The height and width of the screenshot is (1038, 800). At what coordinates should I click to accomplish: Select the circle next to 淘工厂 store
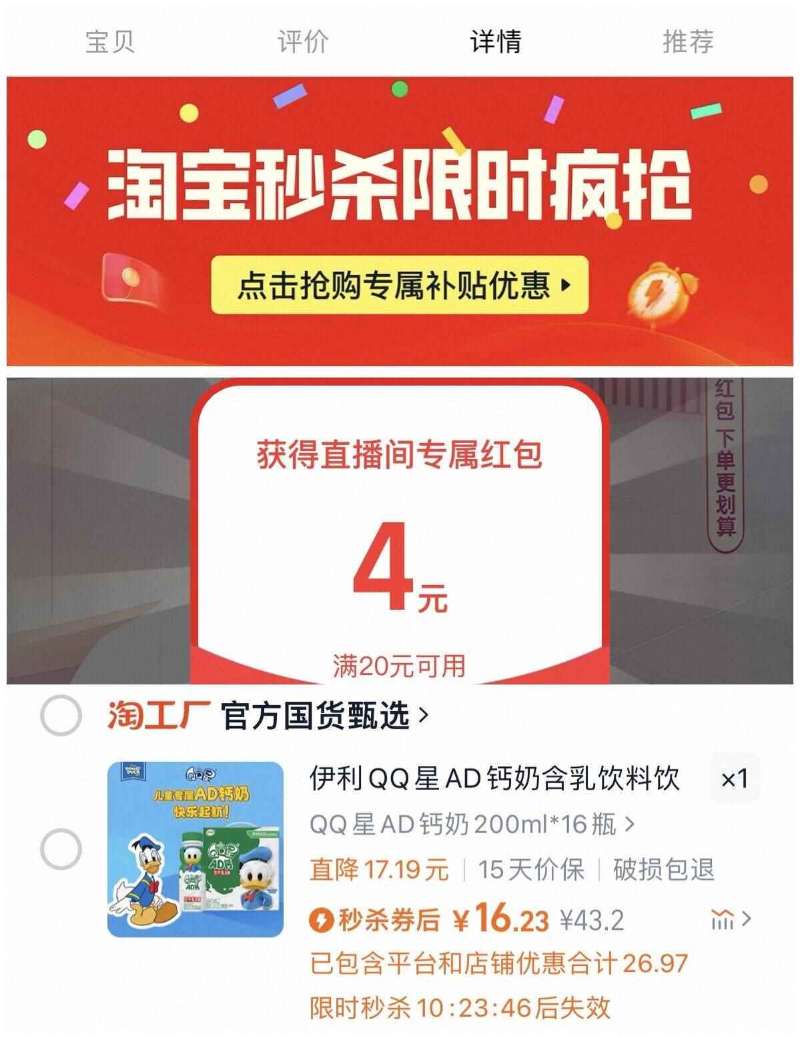(x=60, y=714)
